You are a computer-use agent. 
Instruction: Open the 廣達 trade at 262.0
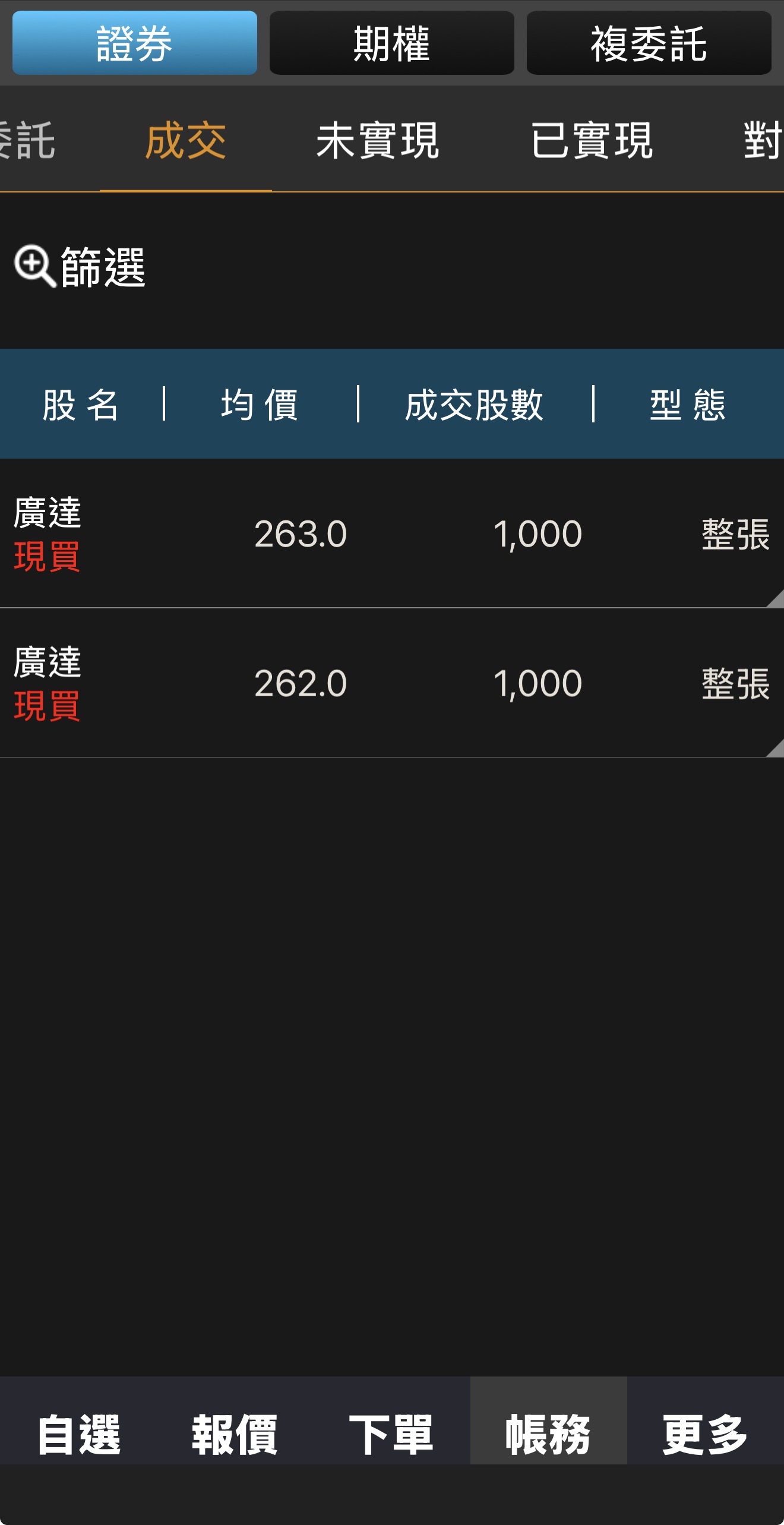pyautogui.click(x=392, y=683)
